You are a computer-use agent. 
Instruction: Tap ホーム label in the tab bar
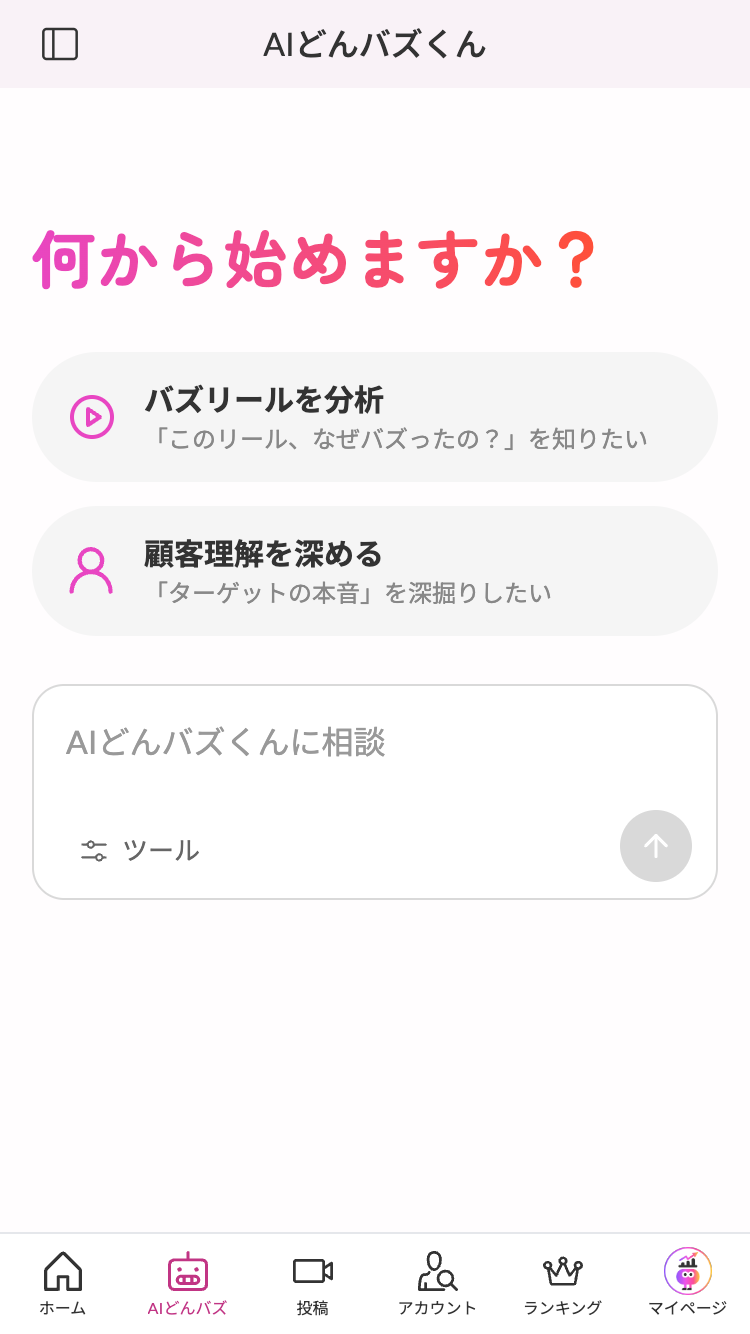(x=61, y=1306)
